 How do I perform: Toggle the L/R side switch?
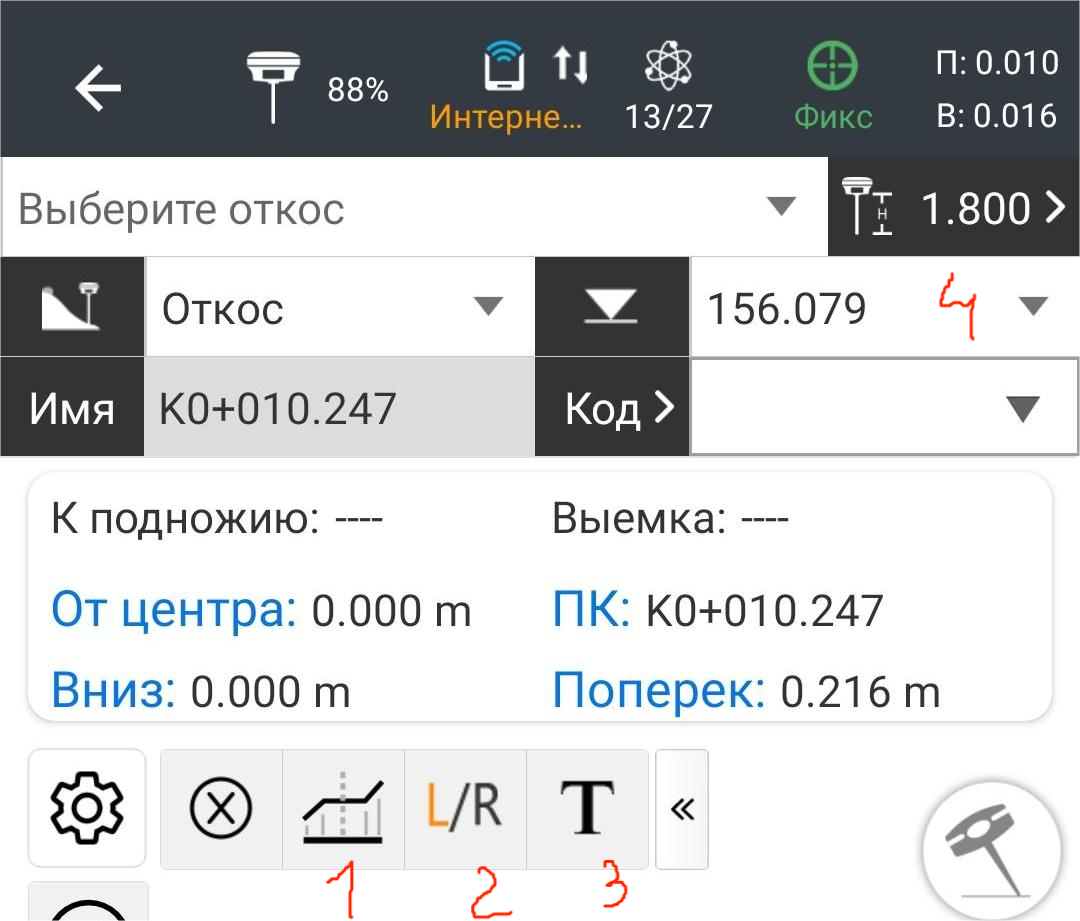pyautogui.click(x=465, y=809)
